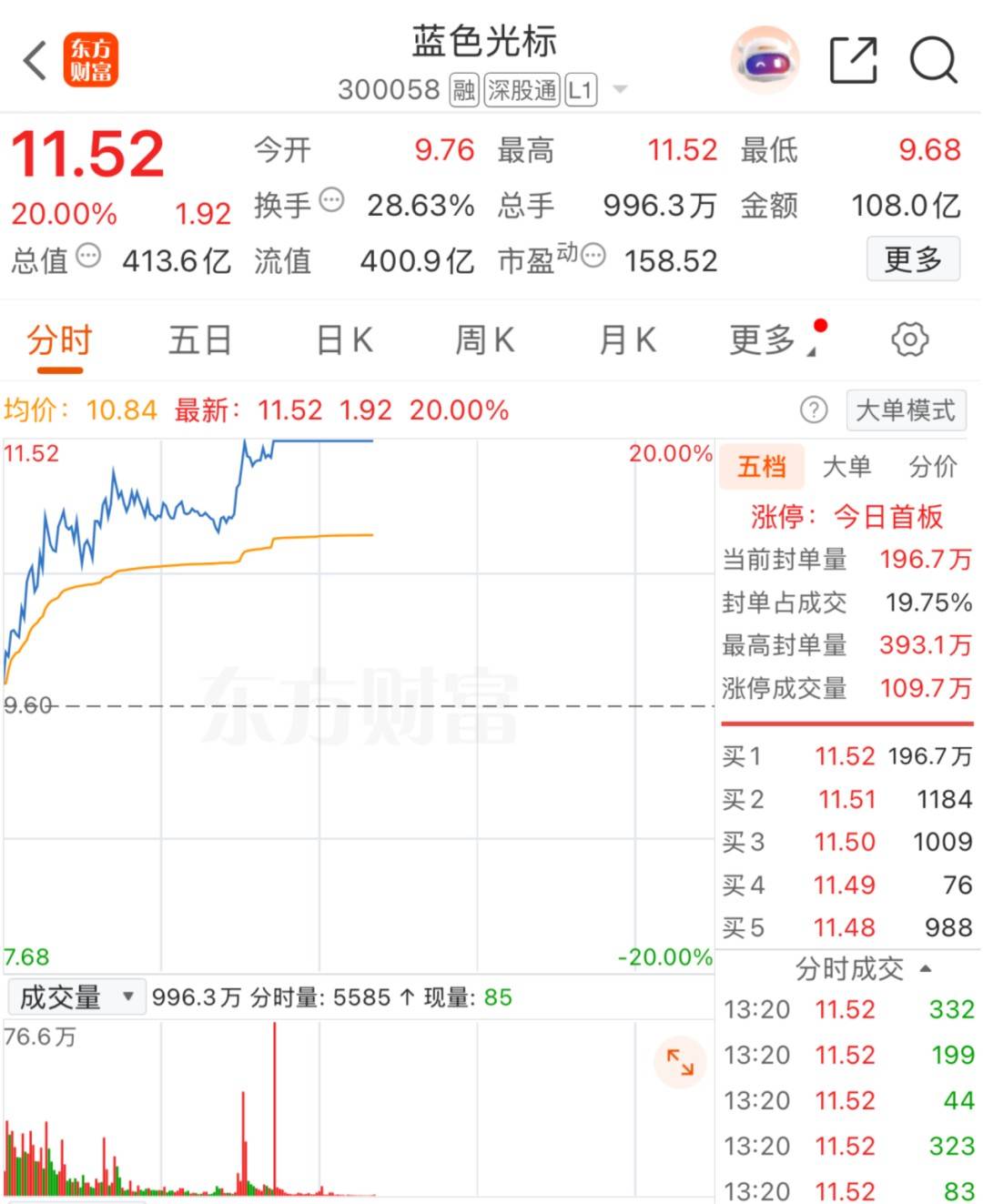This screenshot has height=1204, width=983.
Task: Expand the chart to fullscreen
Action: tap(680, 1062)
